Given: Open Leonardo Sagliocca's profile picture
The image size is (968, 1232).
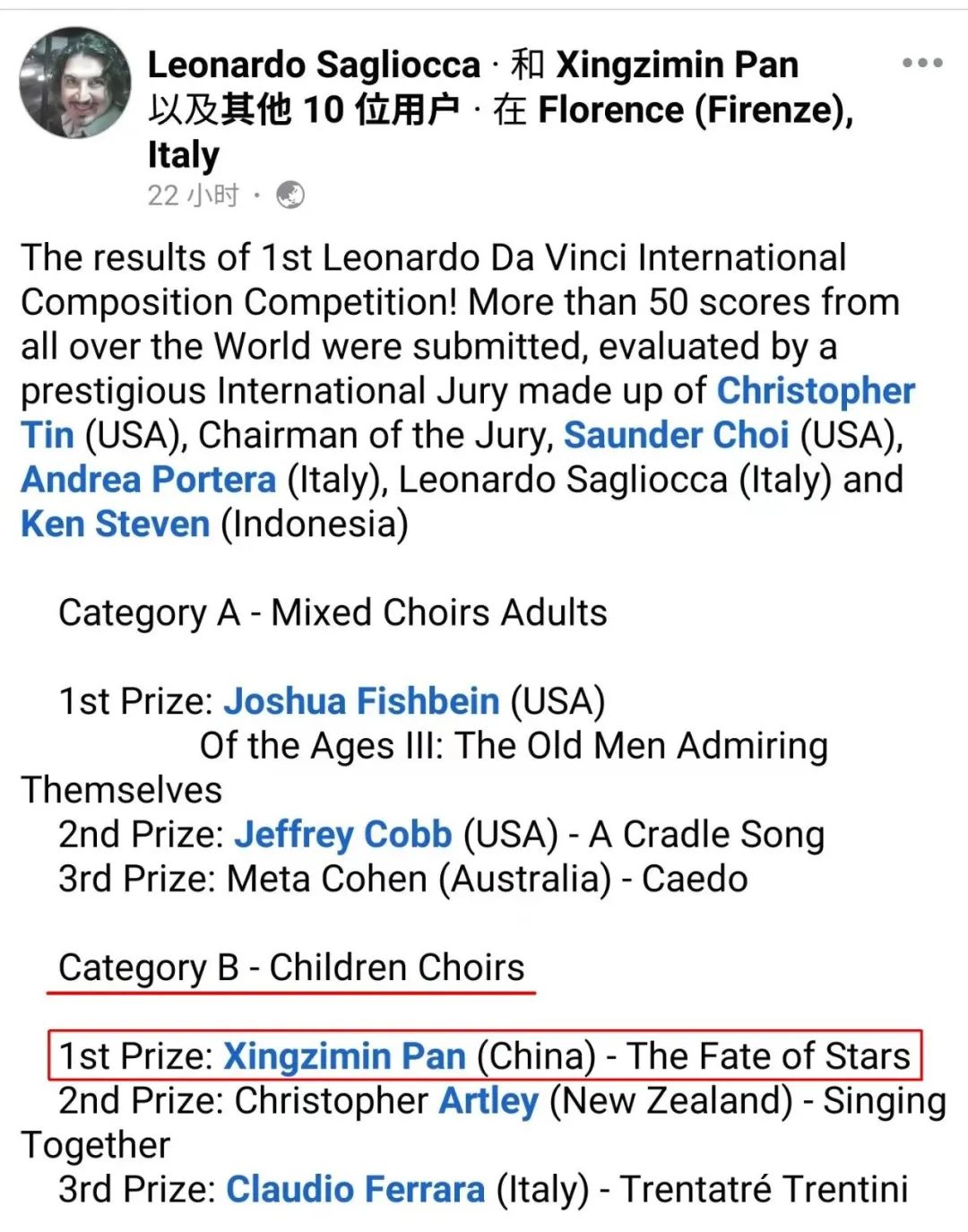Looking at the screenshot, I should [x=75, y=82].
